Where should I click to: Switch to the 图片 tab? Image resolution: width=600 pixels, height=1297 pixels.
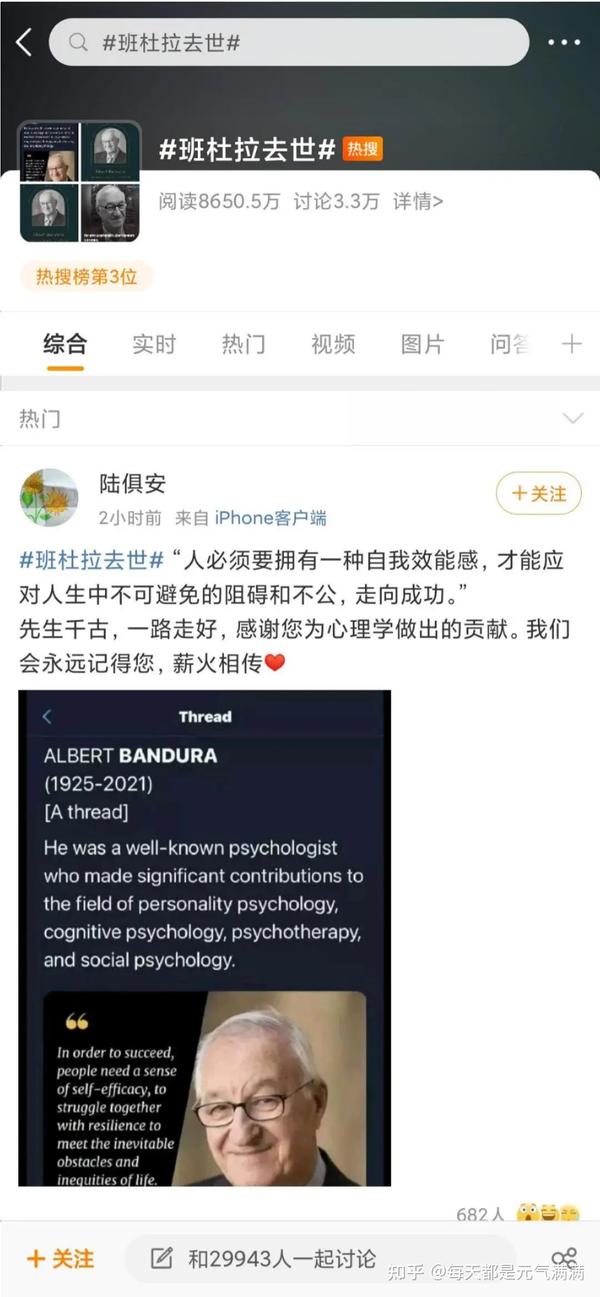tap(422, 344)
